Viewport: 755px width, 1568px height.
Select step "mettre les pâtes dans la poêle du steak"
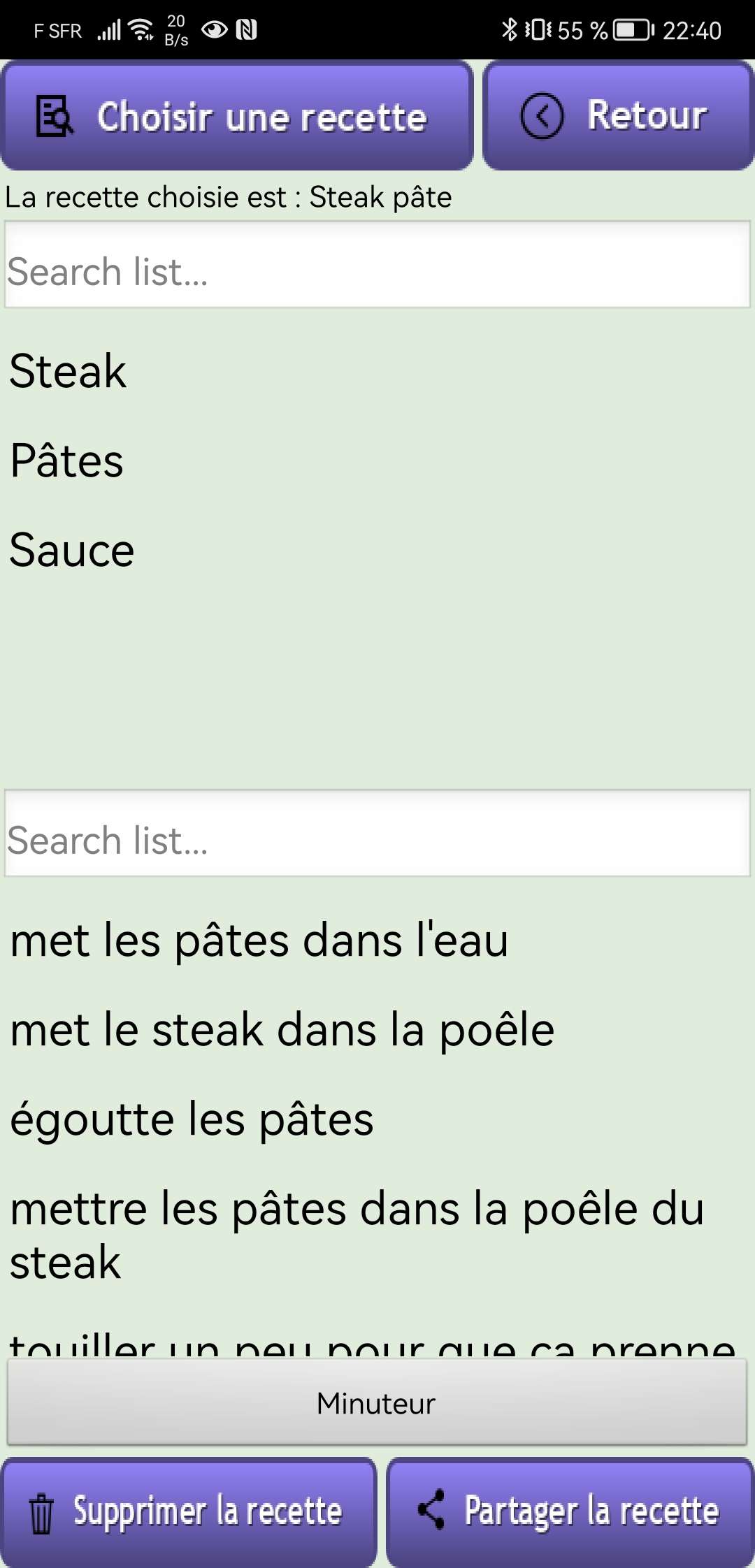(x=377, y=1235)
